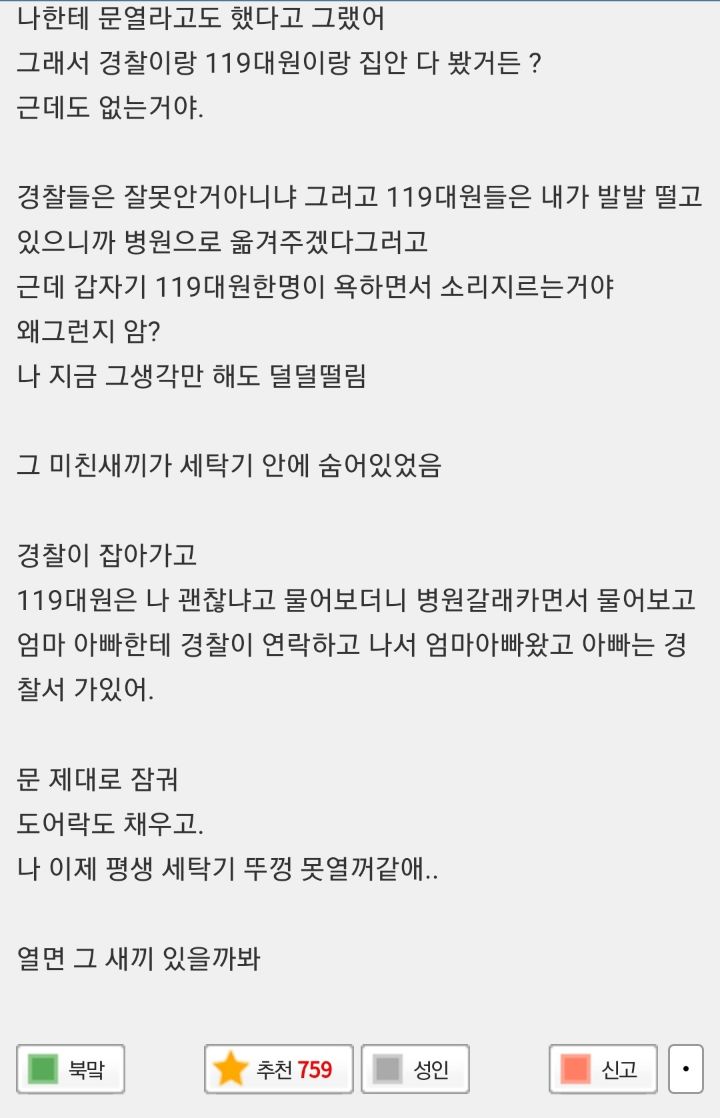Mark the post as 성인 content
Image resolution: width=720 pixels, height=1118 pixels.
point(415,1069)
